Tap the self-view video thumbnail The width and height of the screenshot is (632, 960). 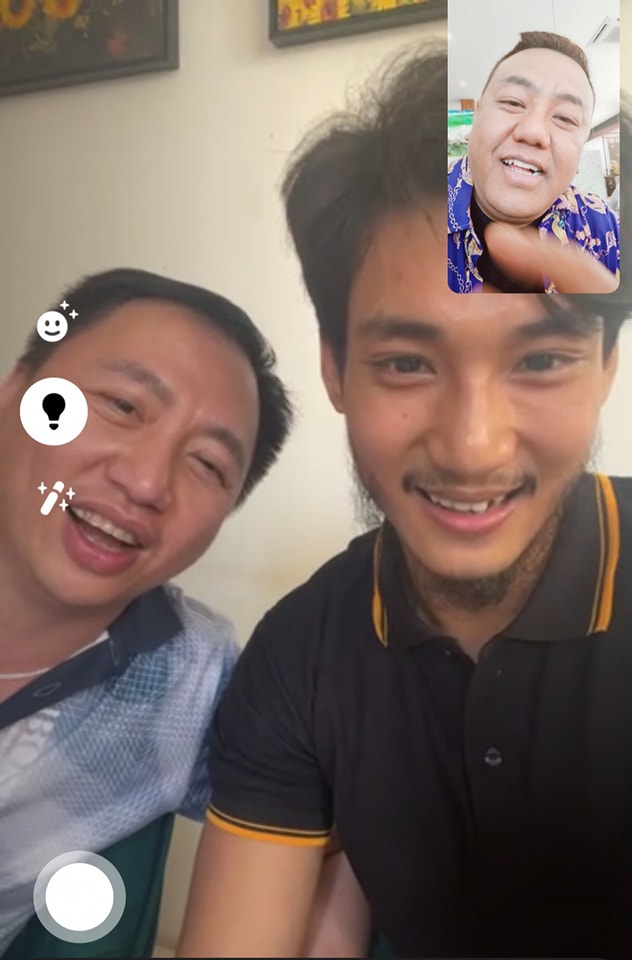533,147
